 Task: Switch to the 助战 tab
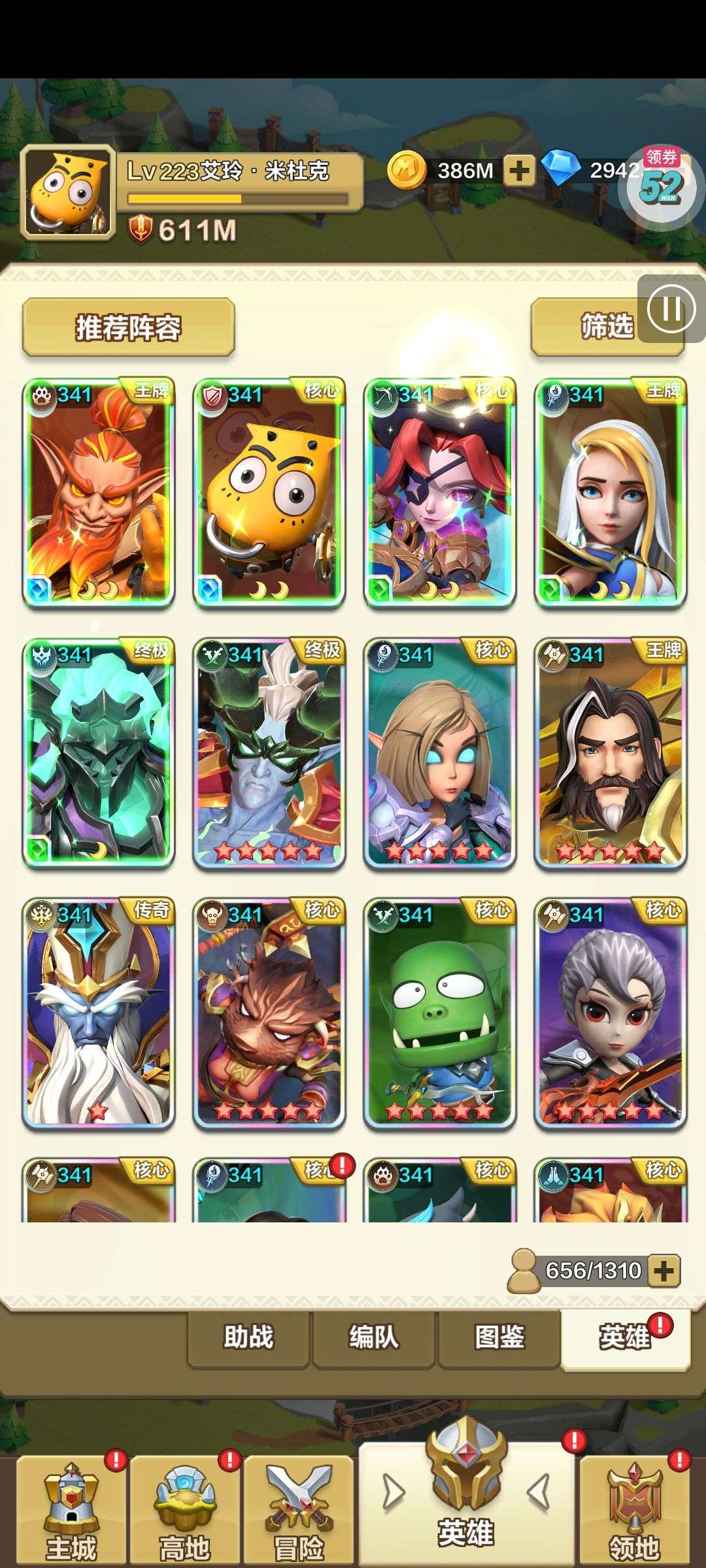248,1337
